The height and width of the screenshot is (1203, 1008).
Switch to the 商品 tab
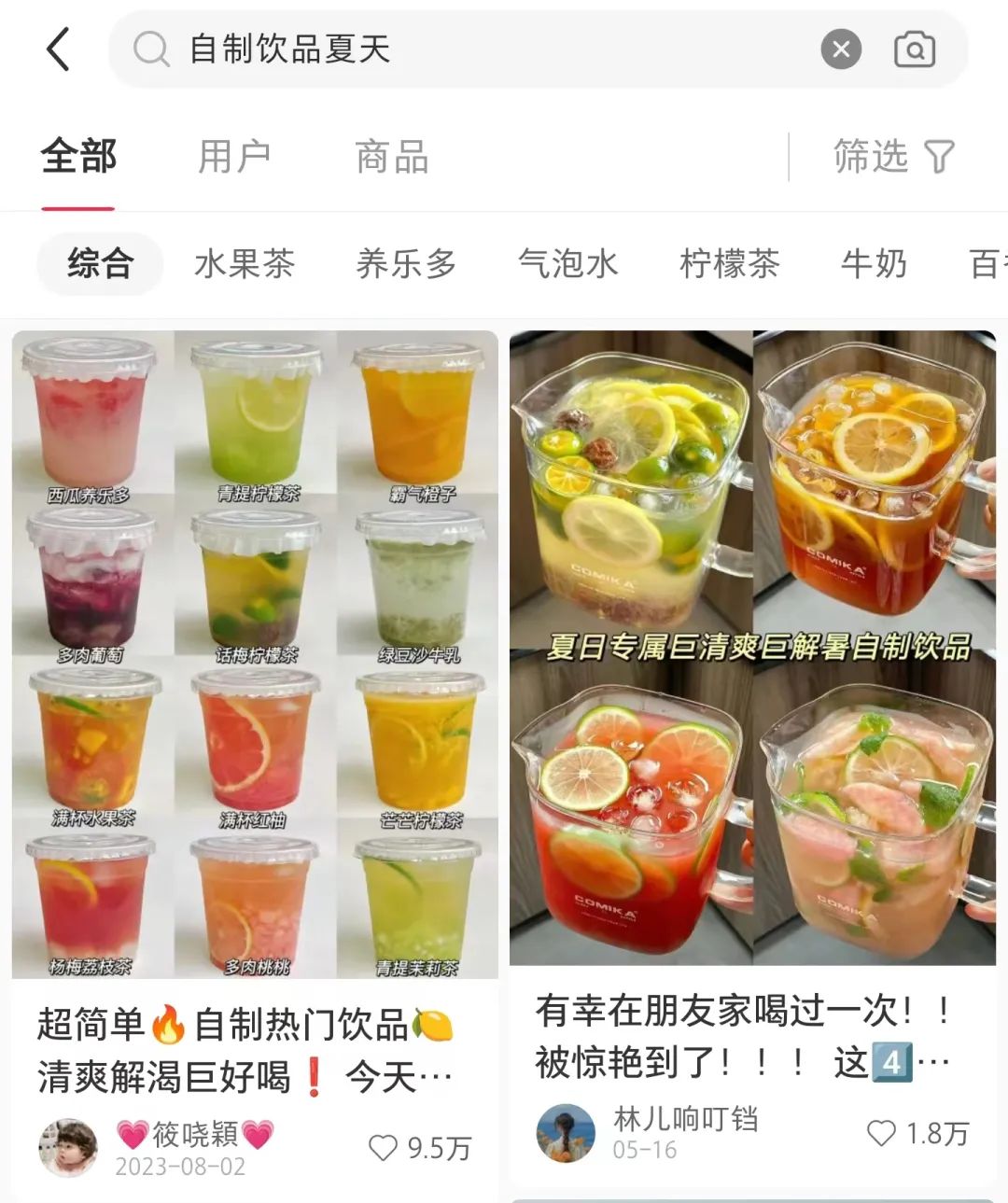click(392, 157)
